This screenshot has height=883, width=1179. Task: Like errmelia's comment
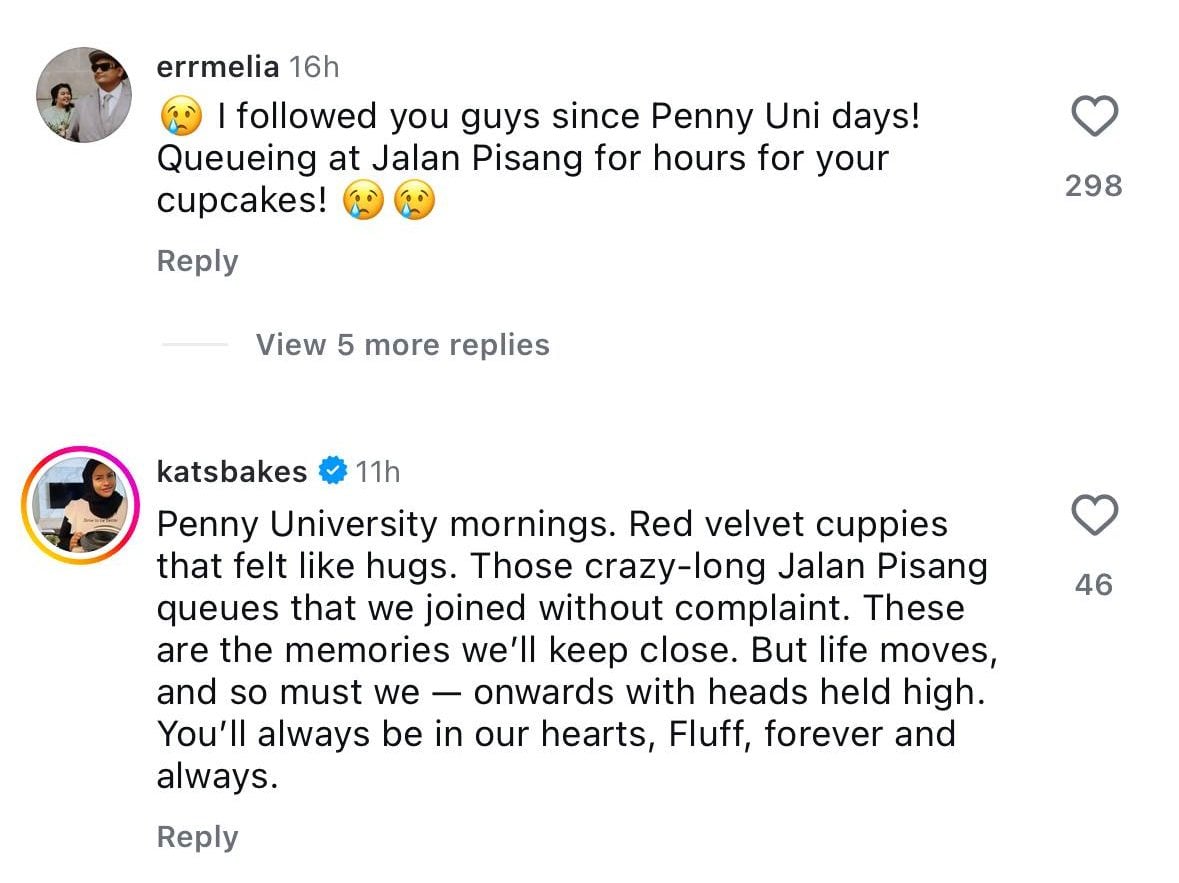1094,119
